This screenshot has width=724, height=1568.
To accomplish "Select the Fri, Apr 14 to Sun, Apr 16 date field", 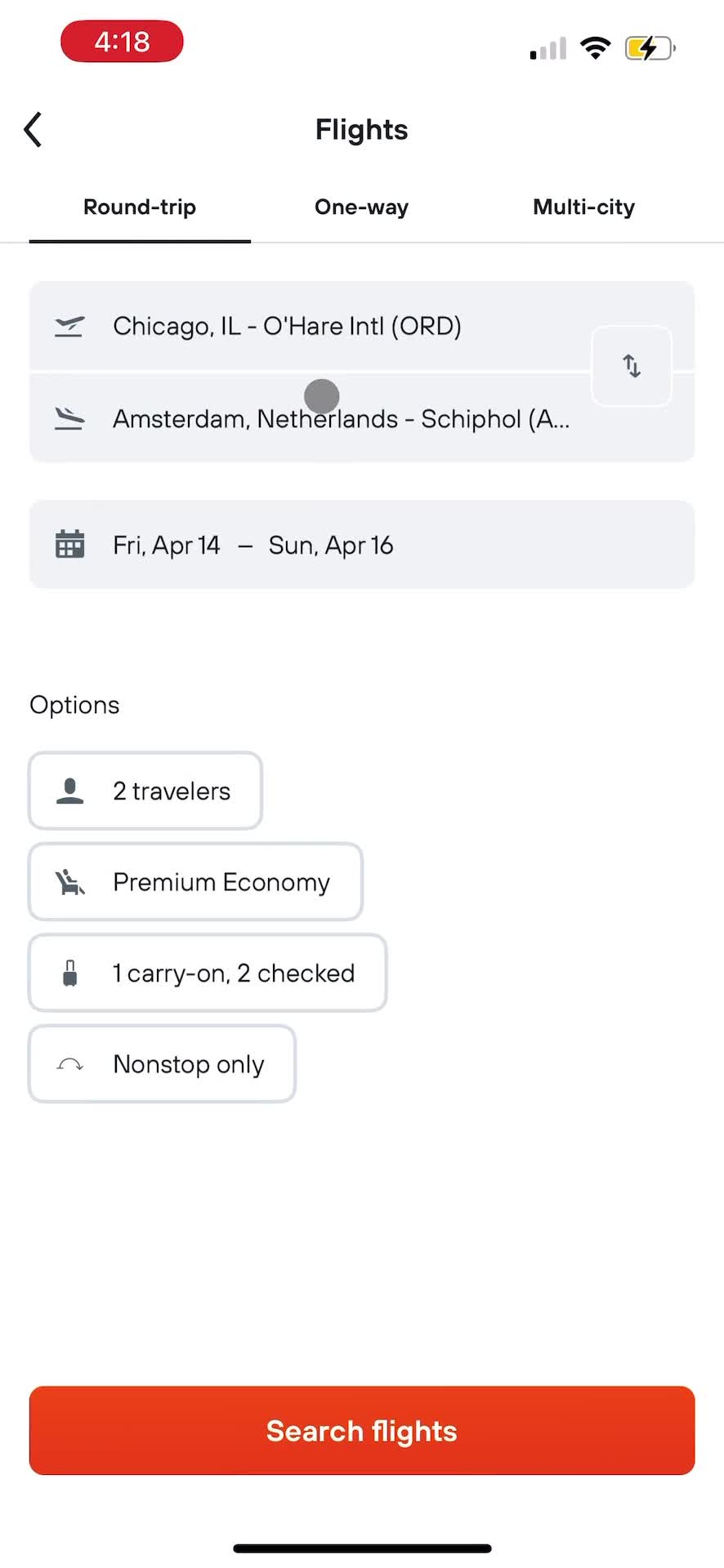I will (x=361, y=543).
